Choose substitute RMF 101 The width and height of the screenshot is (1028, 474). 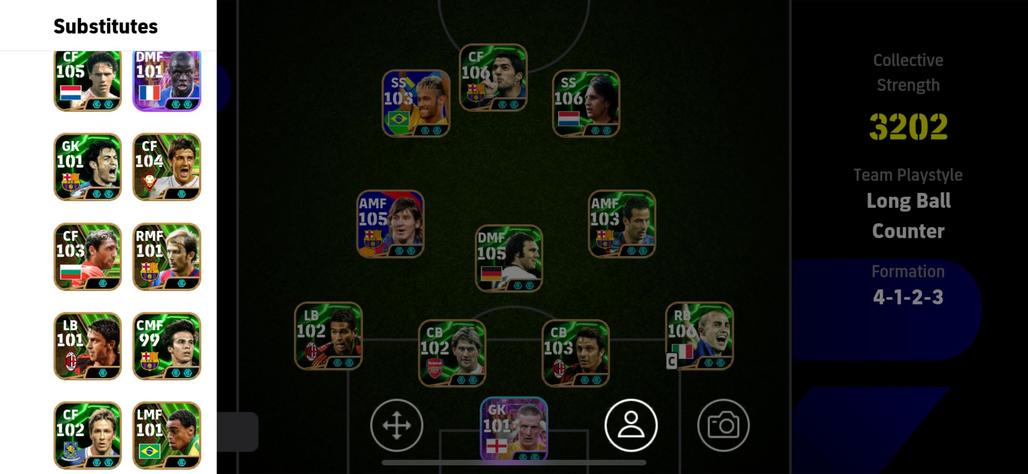tap(167, 257)
